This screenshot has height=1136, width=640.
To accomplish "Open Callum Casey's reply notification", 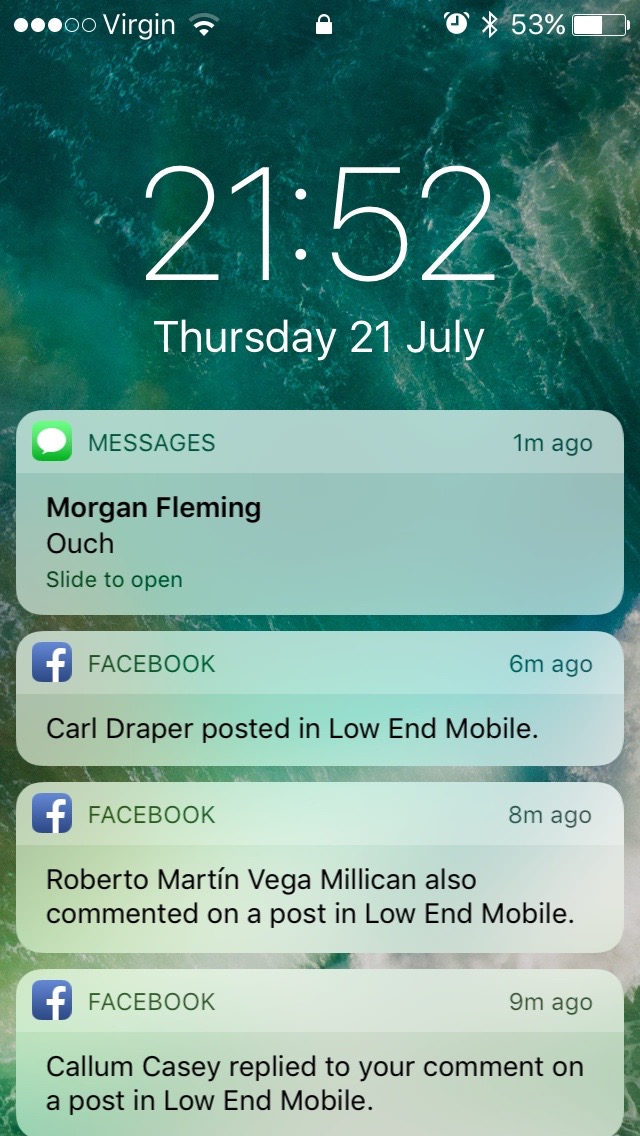I will [320, 1053].
